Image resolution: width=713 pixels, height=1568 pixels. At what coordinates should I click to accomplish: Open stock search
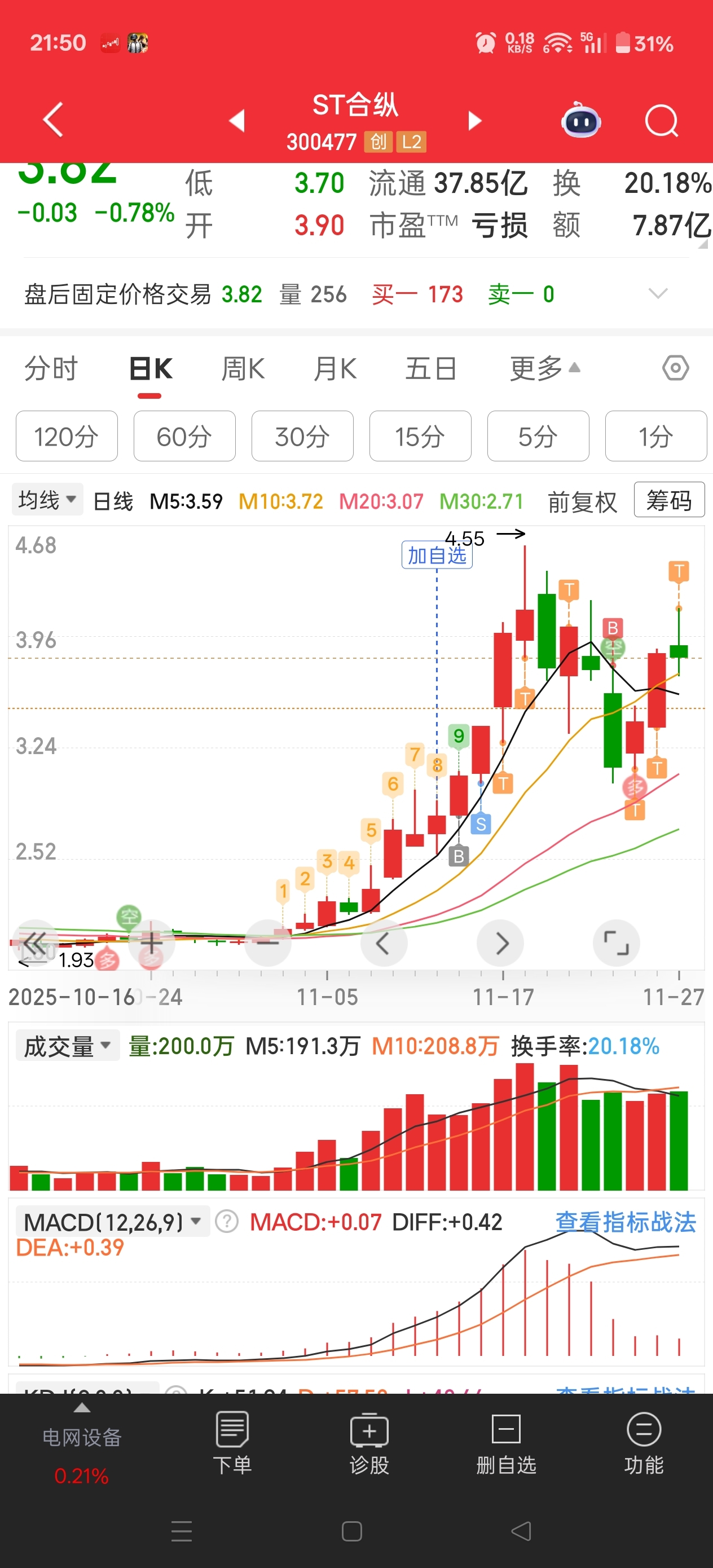point(661,121)
